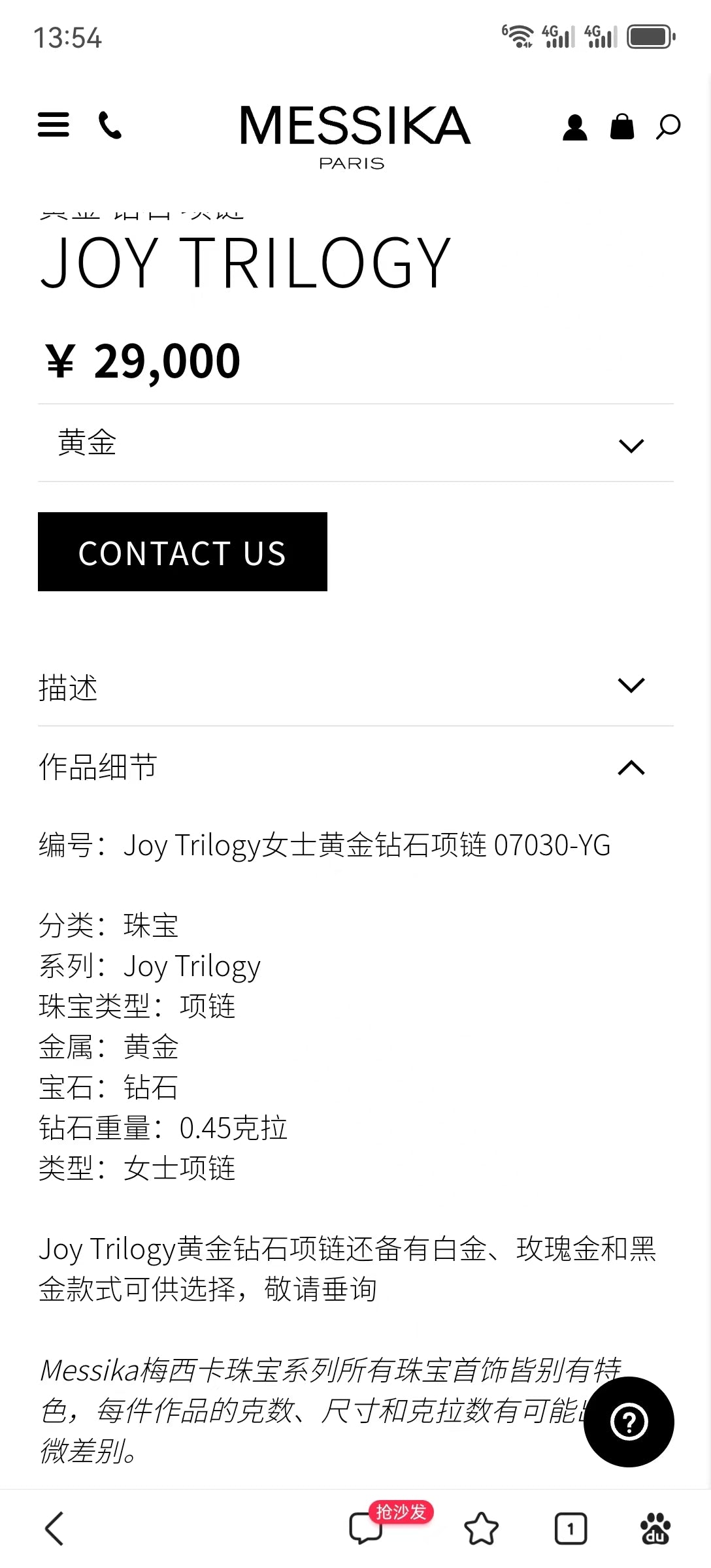Image resolution: width=711 pixels, height=1568 pixels.
Task: Open the shopping bag
Action: pyautogui.click(x=621, y=127)
